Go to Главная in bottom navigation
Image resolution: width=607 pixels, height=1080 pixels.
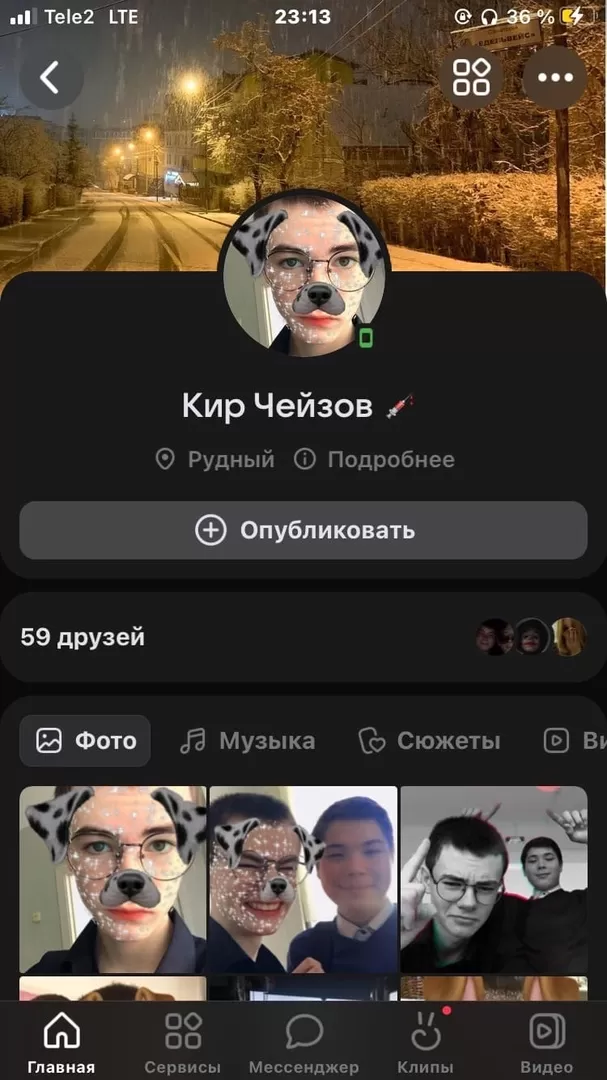61,1042
